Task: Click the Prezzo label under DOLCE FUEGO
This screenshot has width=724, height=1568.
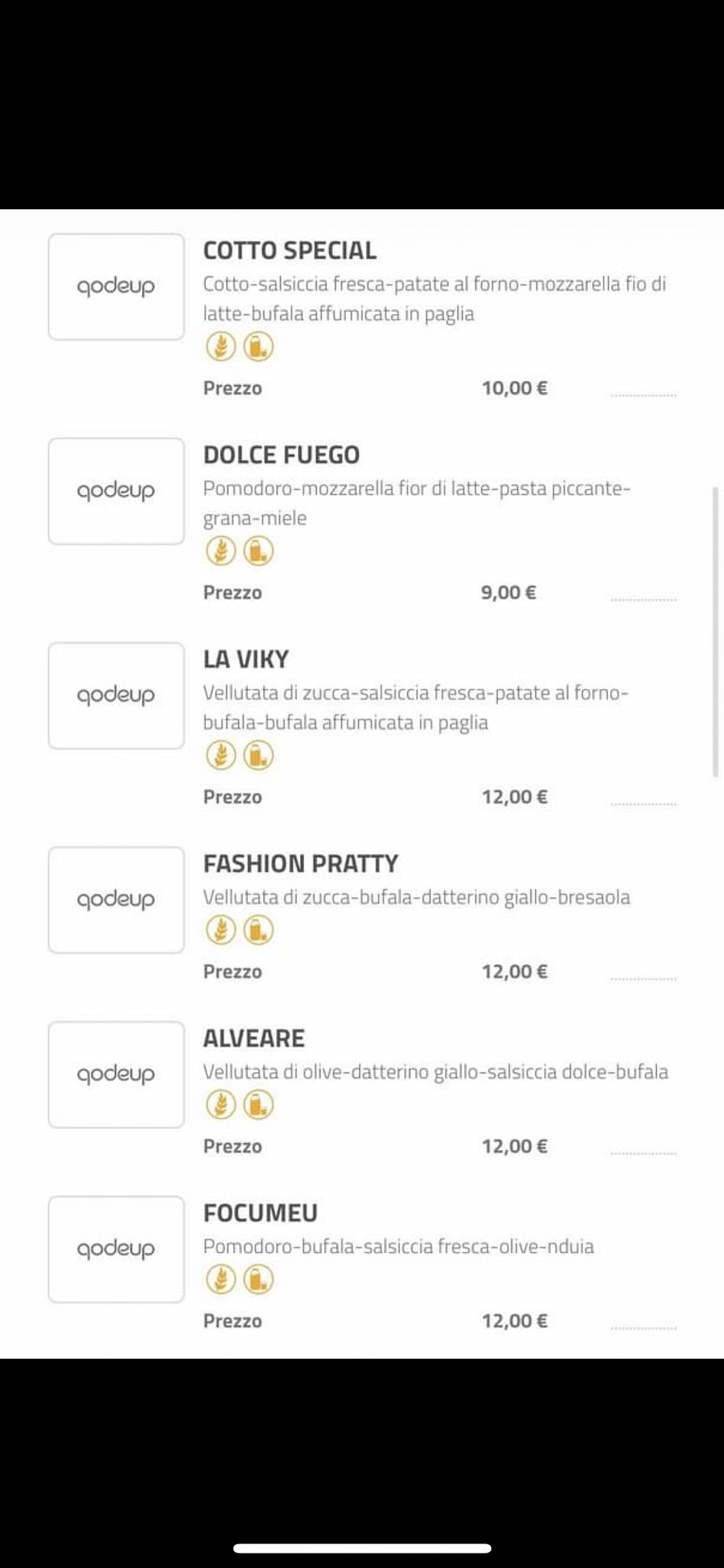Action: 232,592
